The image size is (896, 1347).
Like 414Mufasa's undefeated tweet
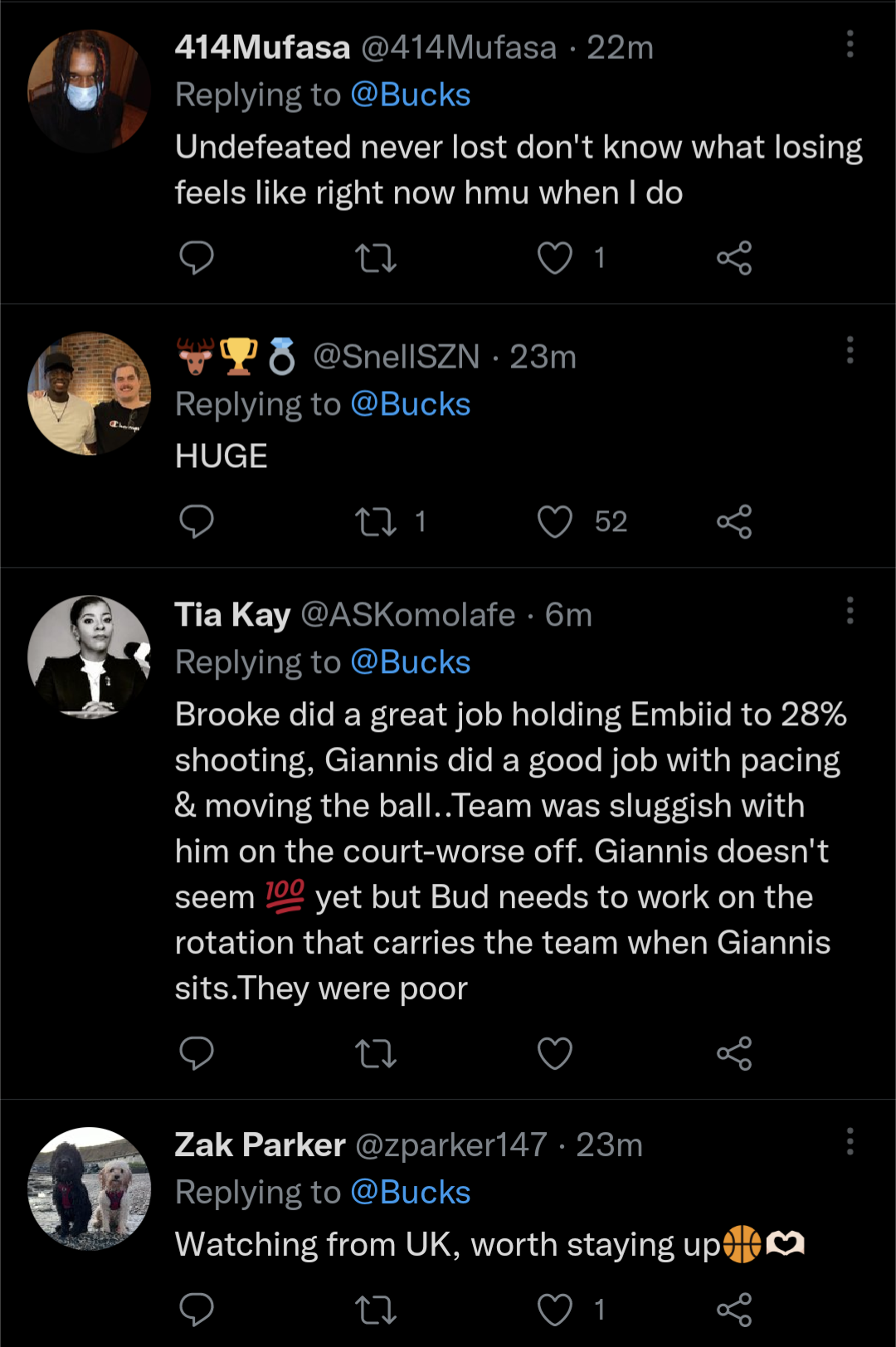click(x=554, y=258)
